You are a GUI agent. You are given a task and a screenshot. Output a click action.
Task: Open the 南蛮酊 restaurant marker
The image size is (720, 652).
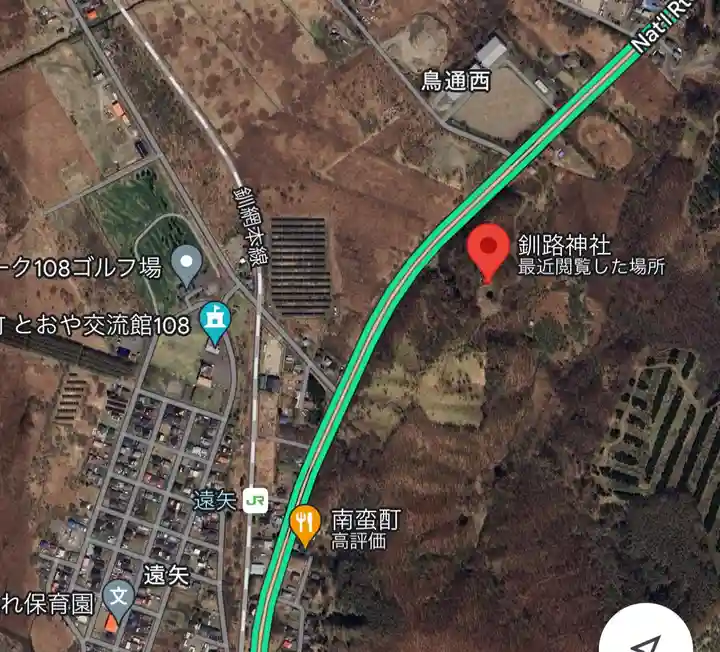pyautogui.click(x=305, y=523)
